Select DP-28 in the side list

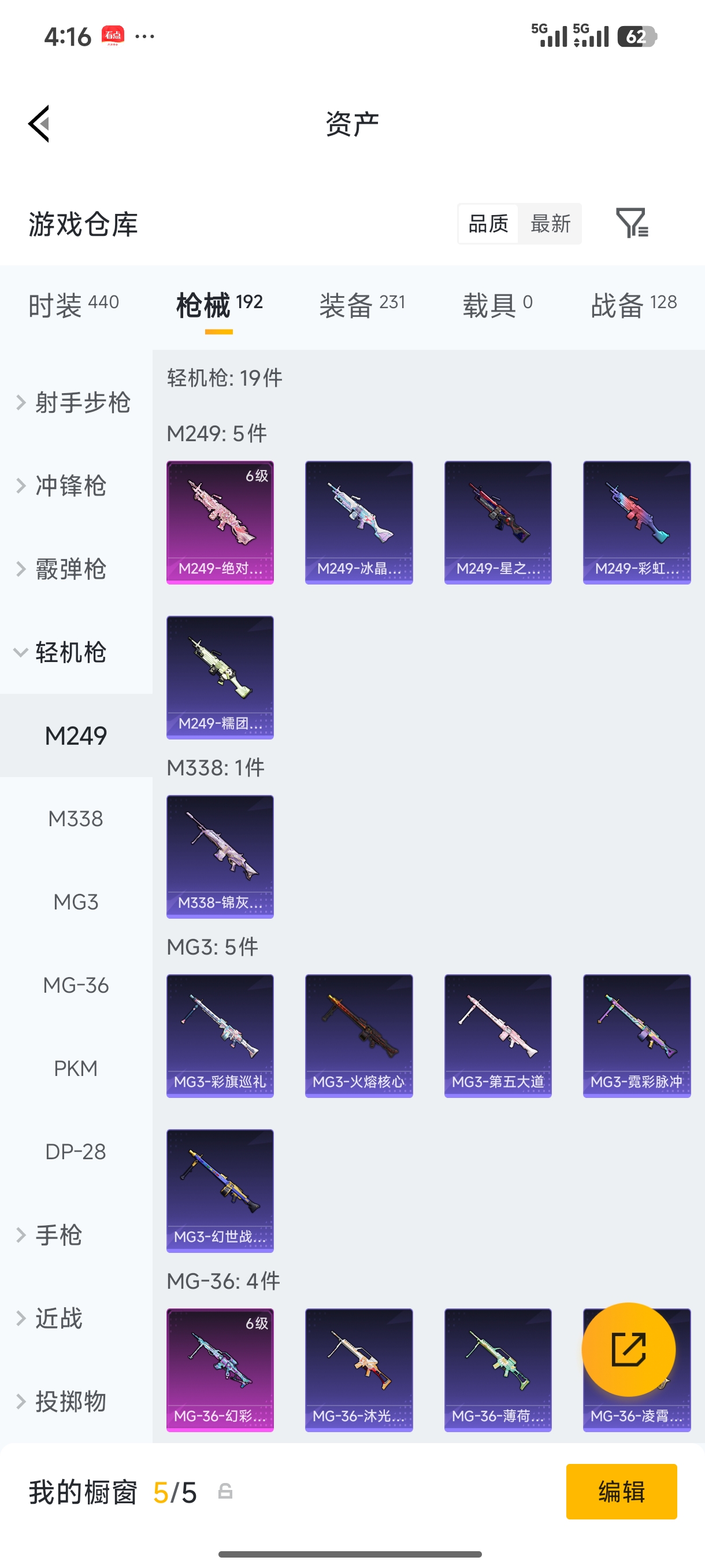(76, 1152)
